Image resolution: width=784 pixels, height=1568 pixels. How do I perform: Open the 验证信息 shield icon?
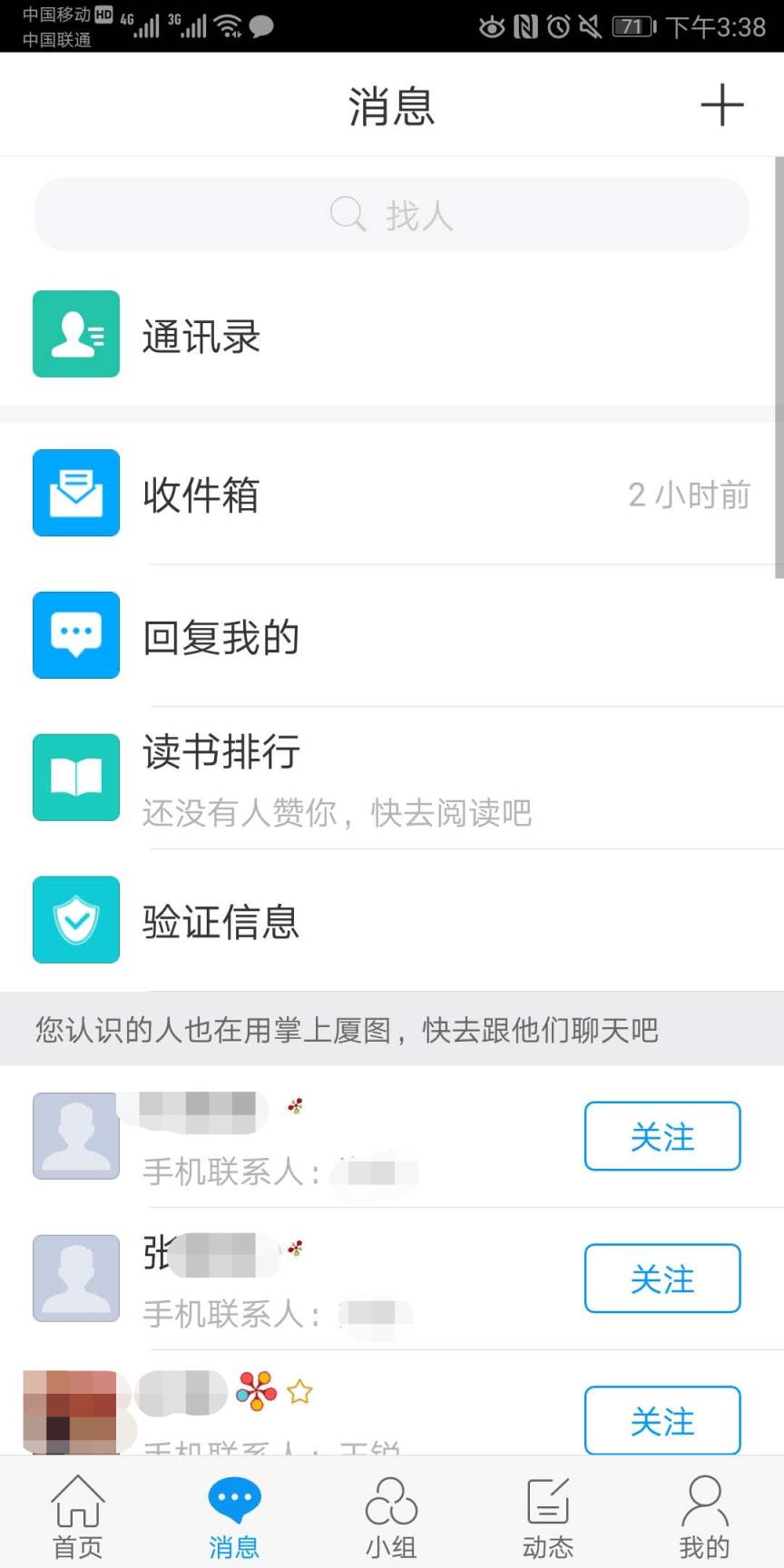tap(75, 919)
